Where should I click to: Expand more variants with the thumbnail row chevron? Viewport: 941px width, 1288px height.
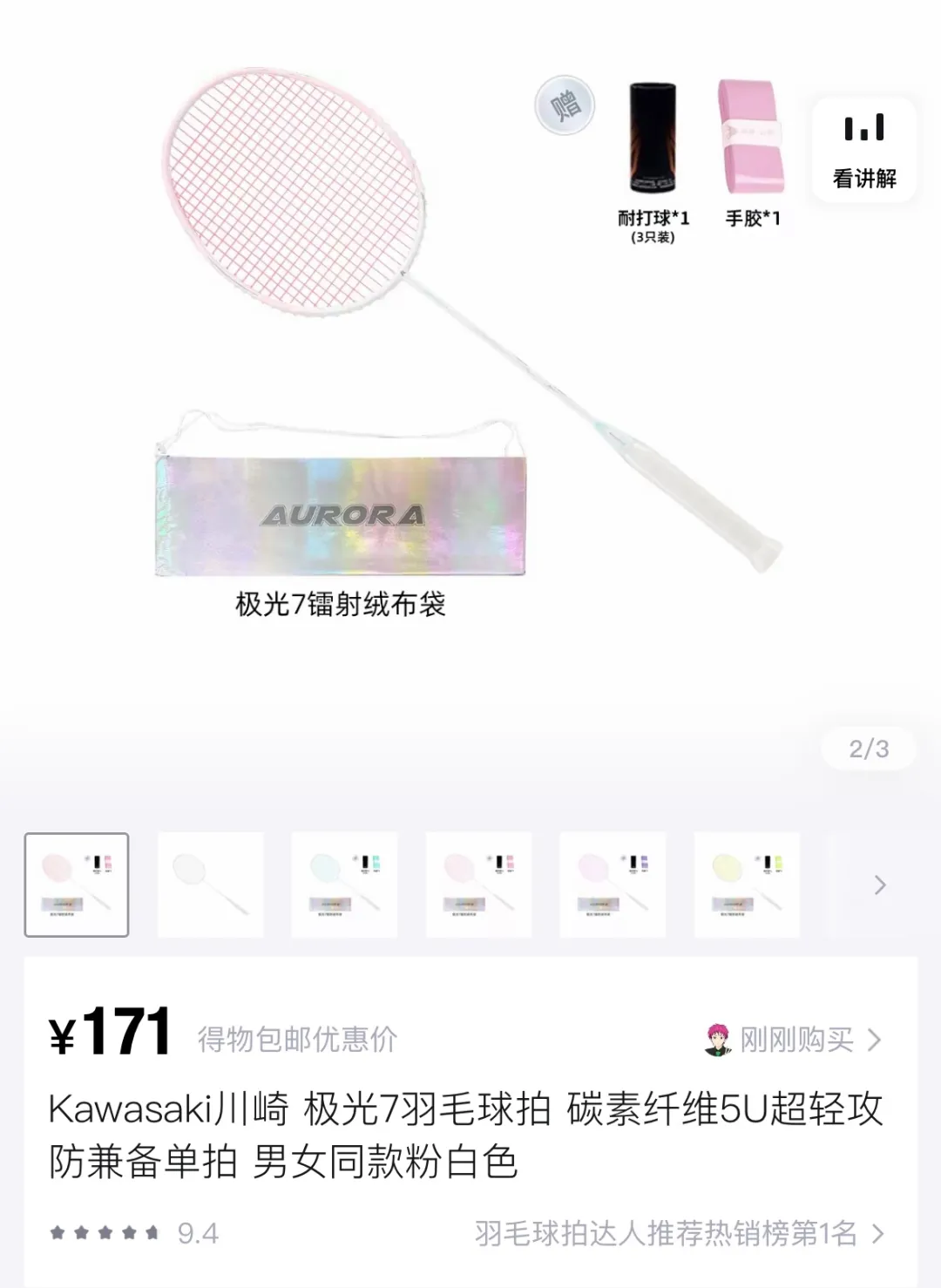tap(880, 885)
